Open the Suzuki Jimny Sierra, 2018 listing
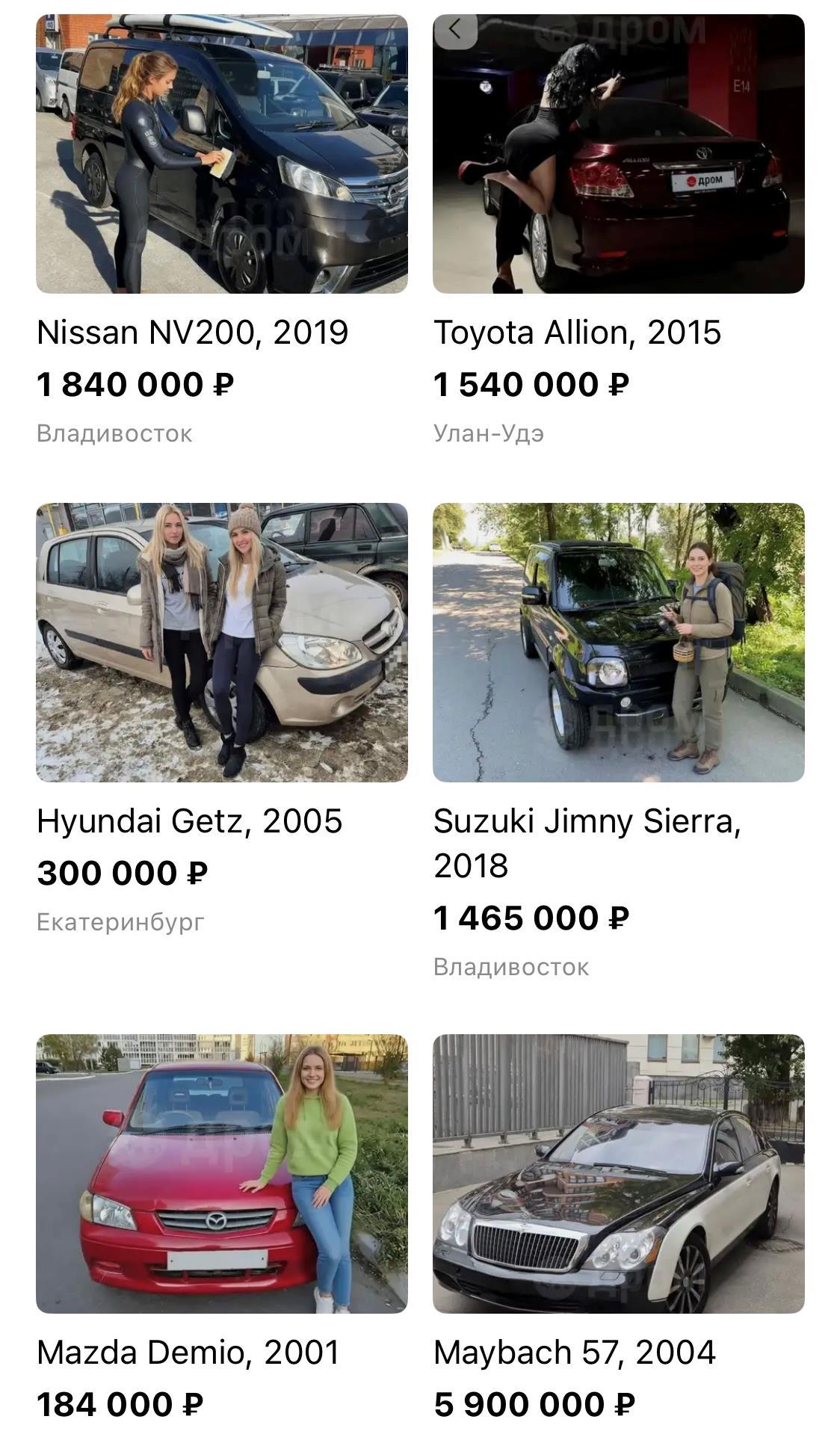 (618, 643)
